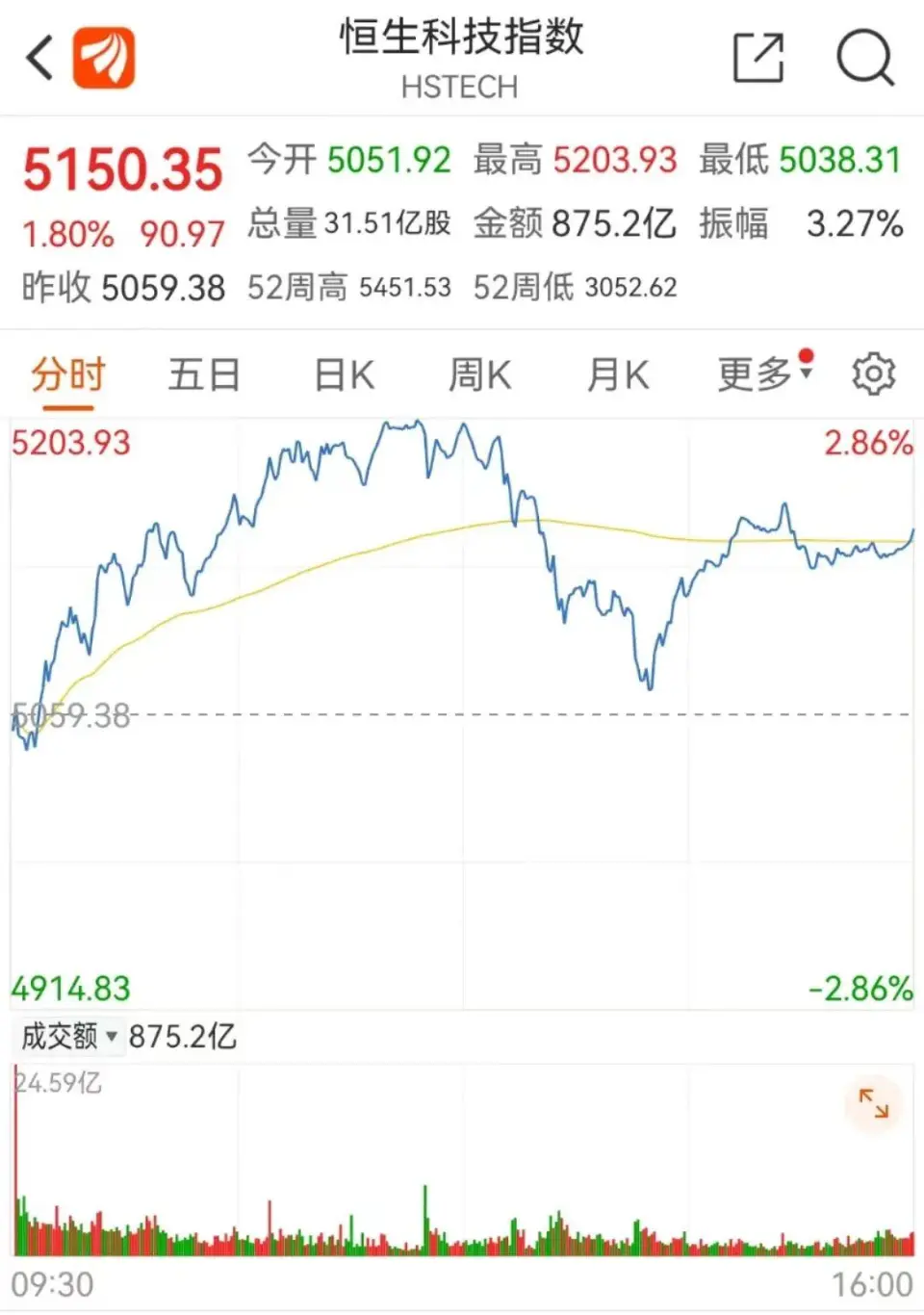Open the 成交额 indicator dropdown
Screen dimensions: 924x1315
tap(69, 1037)
